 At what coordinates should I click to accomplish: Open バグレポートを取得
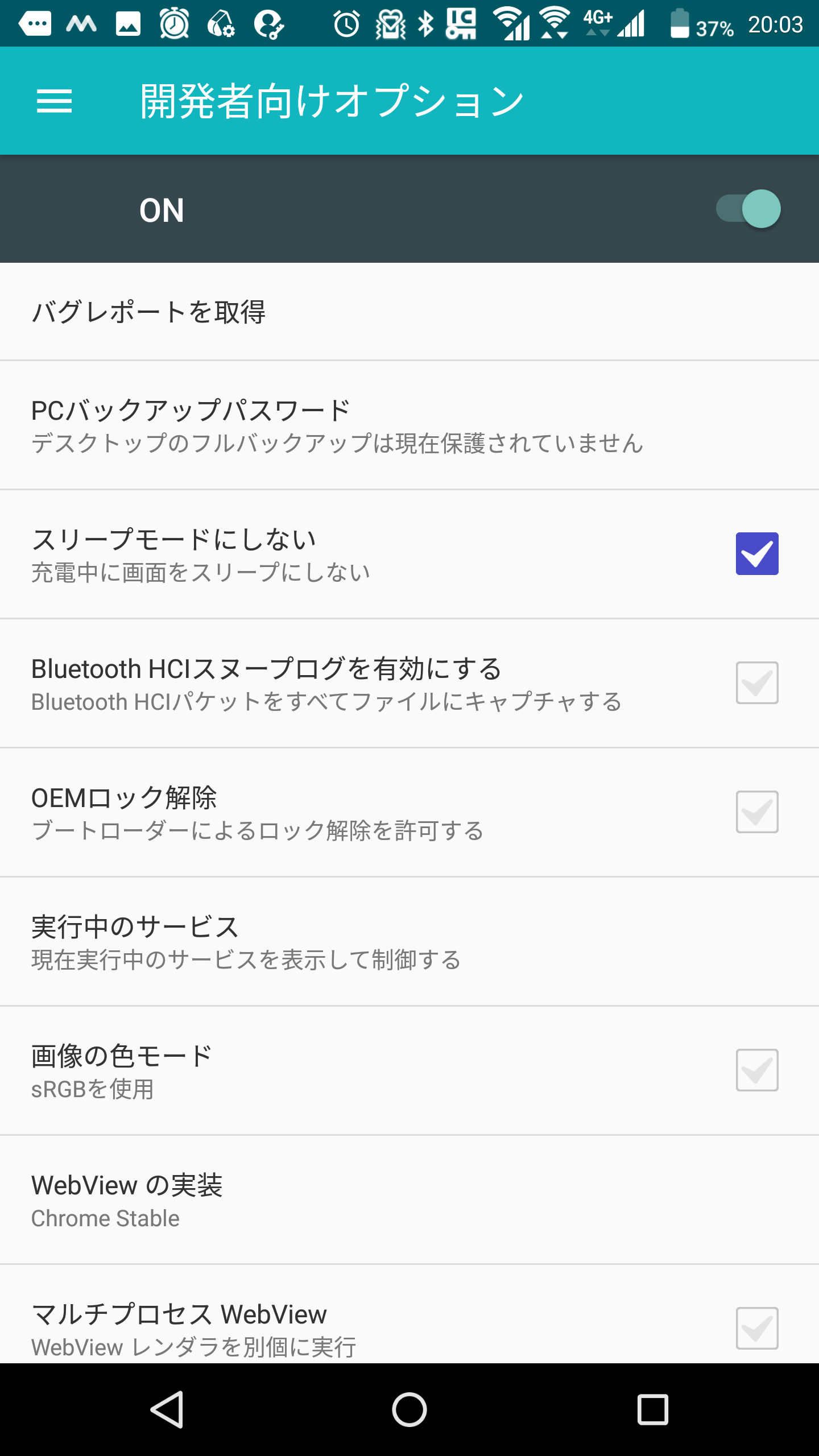point(409,312)
